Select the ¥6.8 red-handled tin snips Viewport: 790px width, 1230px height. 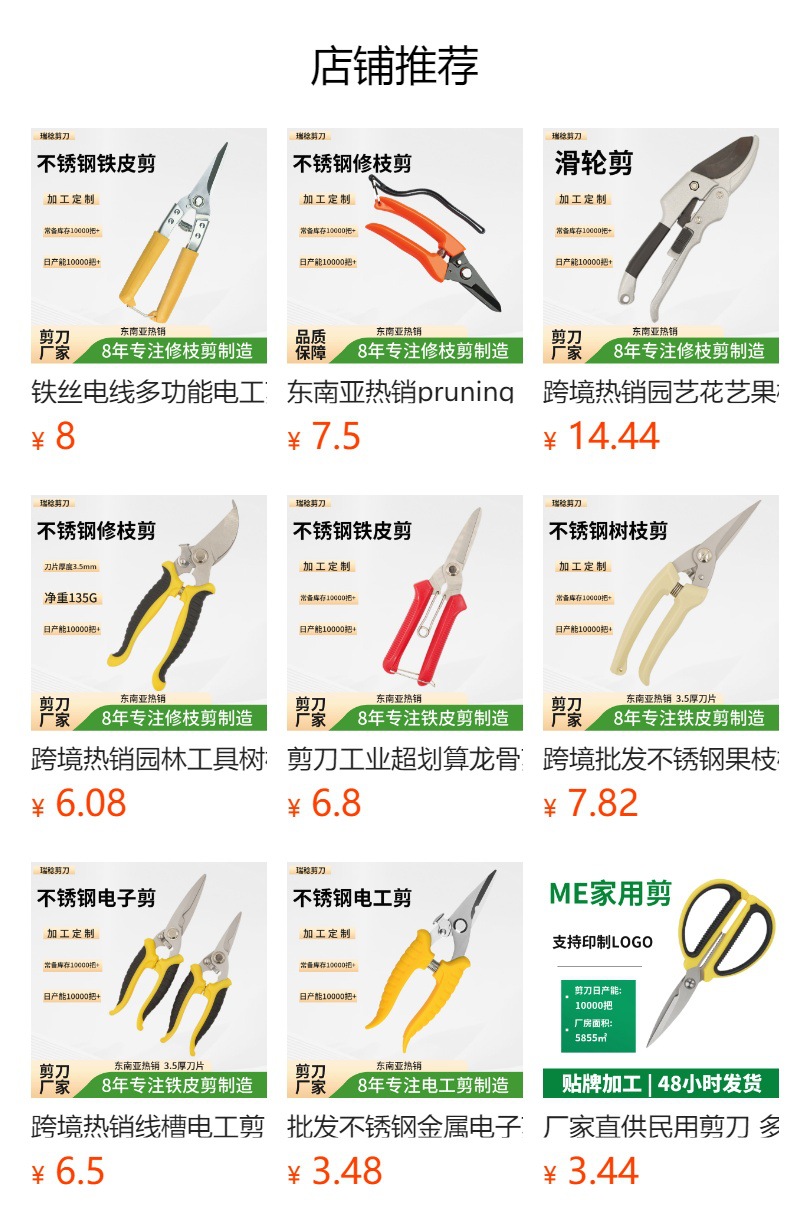coord(405,613)
